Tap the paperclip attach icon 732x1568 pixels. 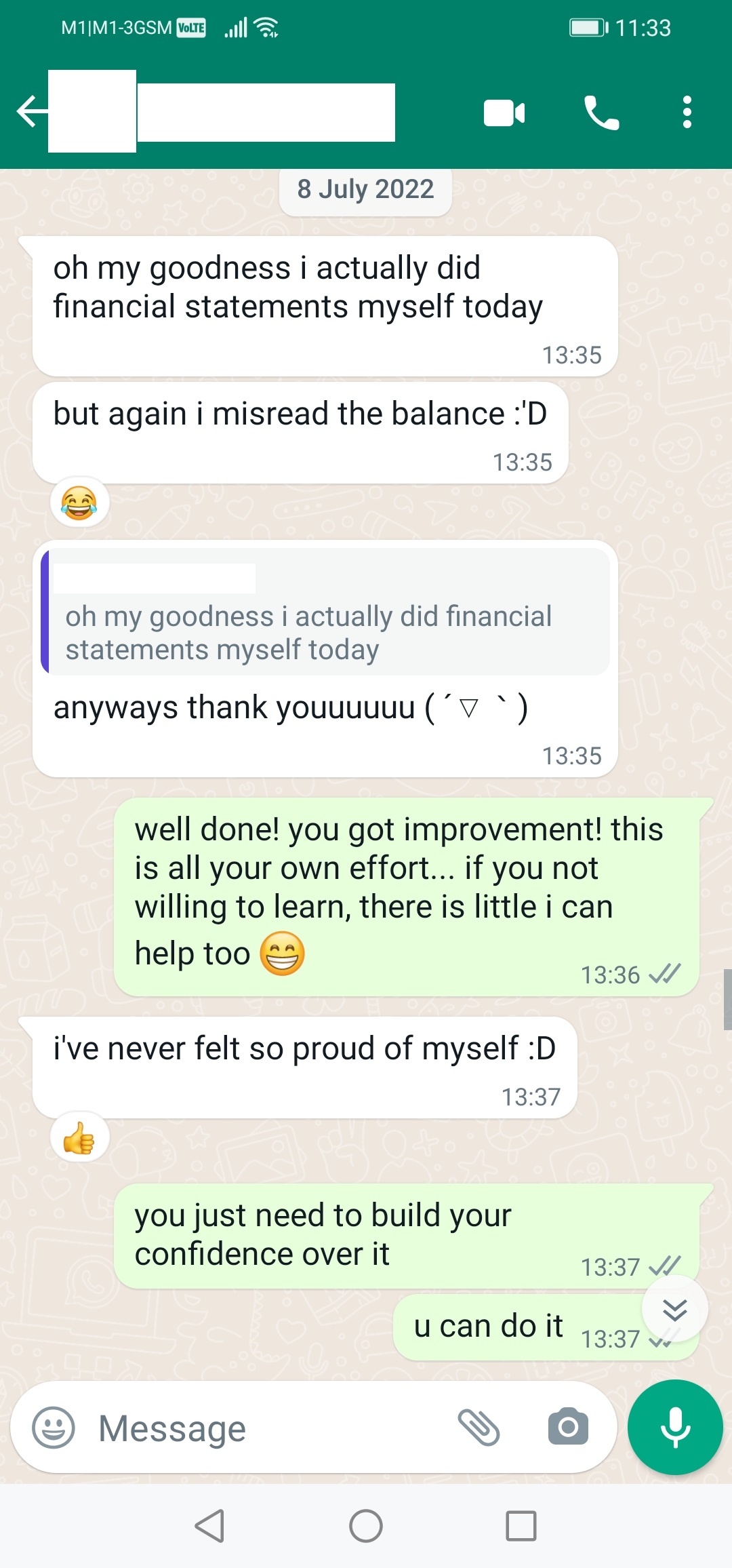click(x=479, y=1428)
